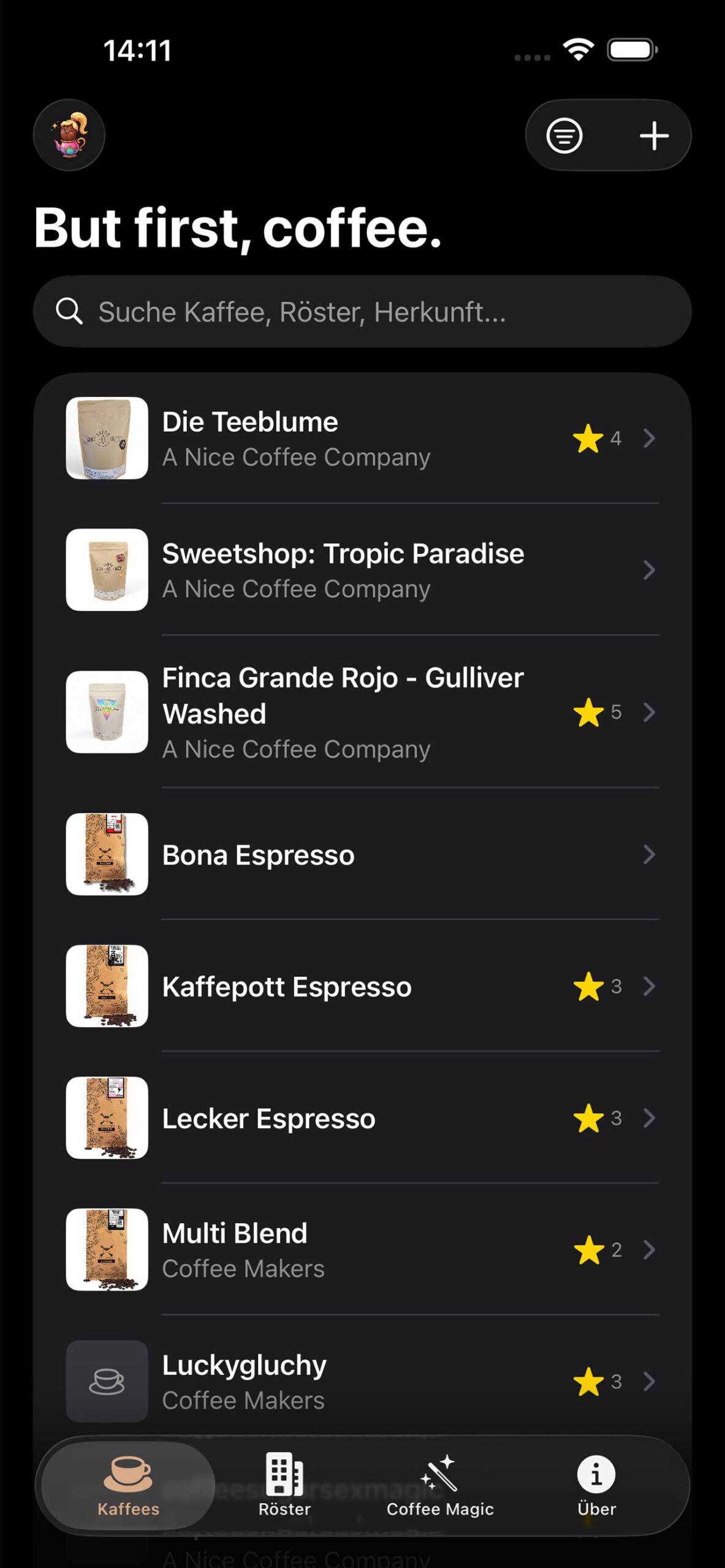Tap the teapot profile avatar icon

tap(69, 135)
